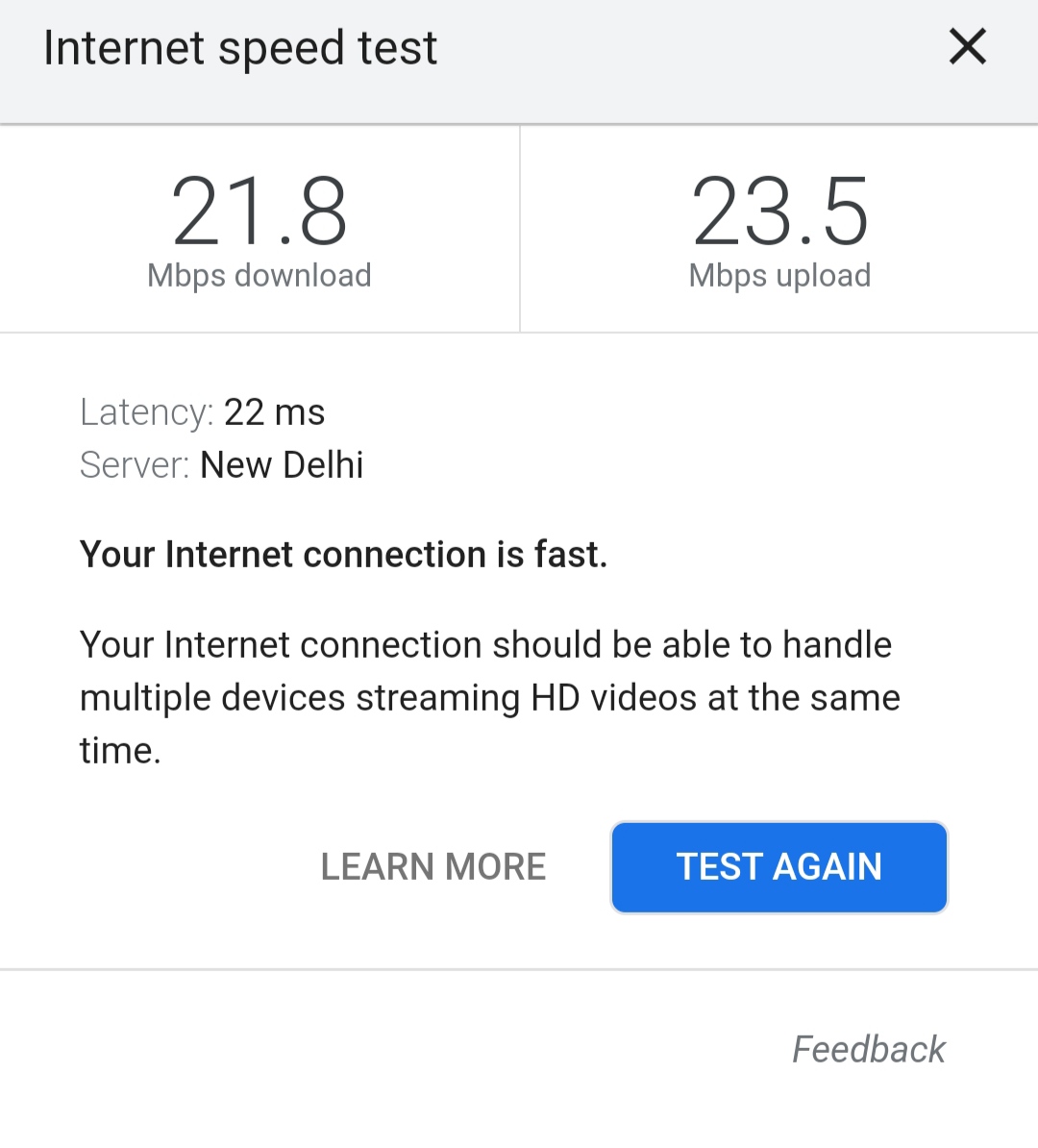Run the speed test again
1038x1148 pixels.
click(779, 867)
